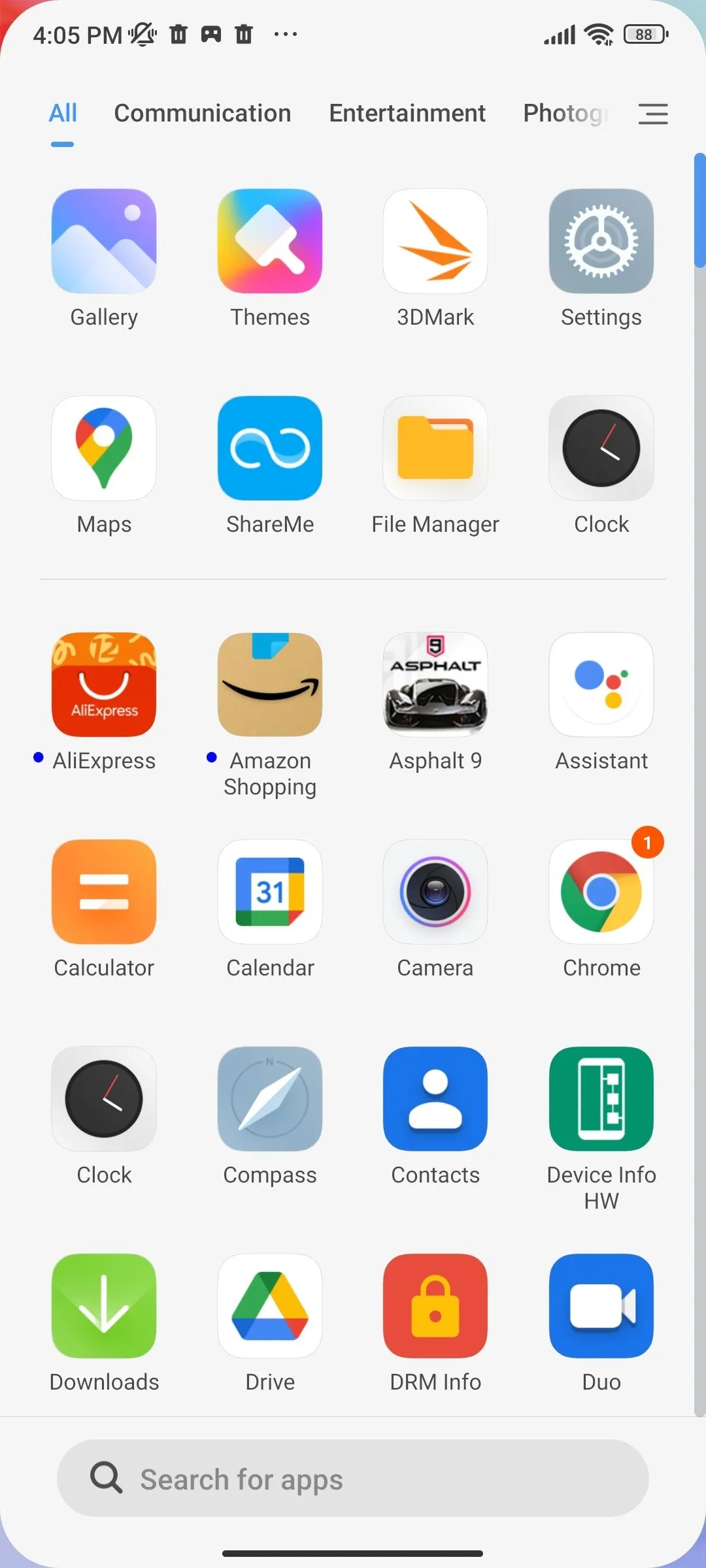
Task: Open the category menu icon
Action: [652, 114]
